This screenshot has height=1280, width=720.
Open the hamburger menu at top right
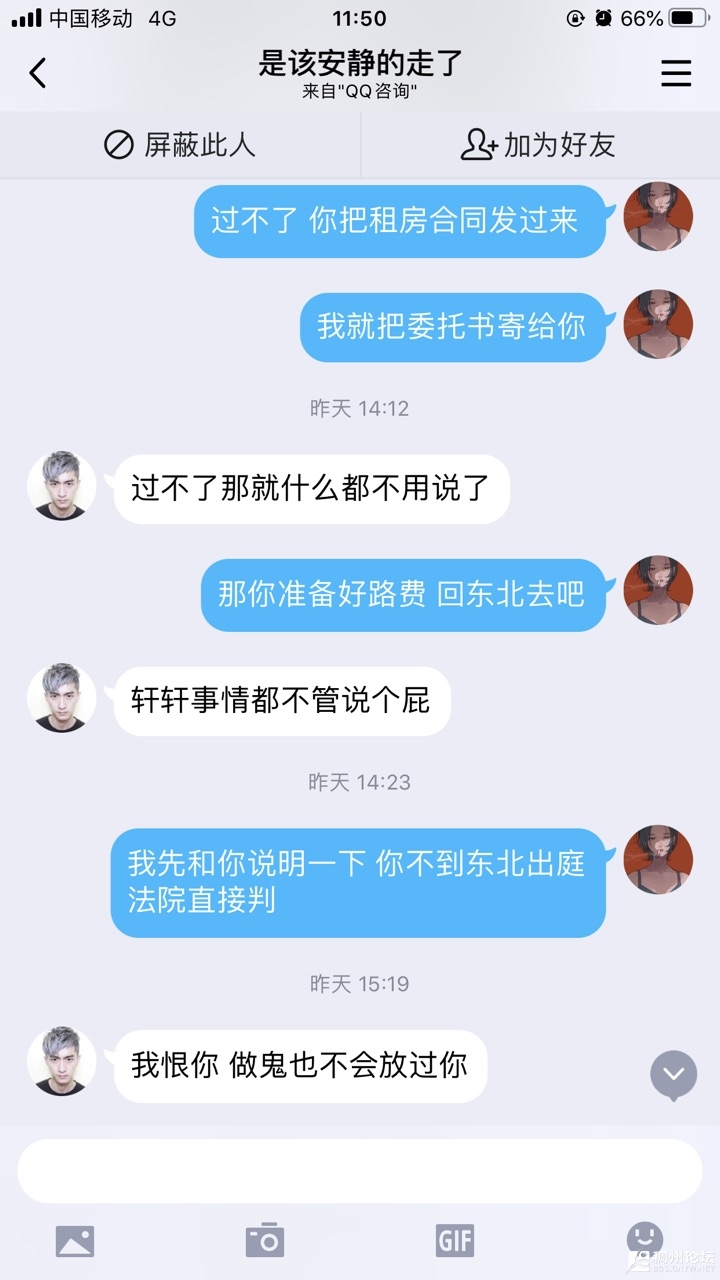click(x=676, y=73)
